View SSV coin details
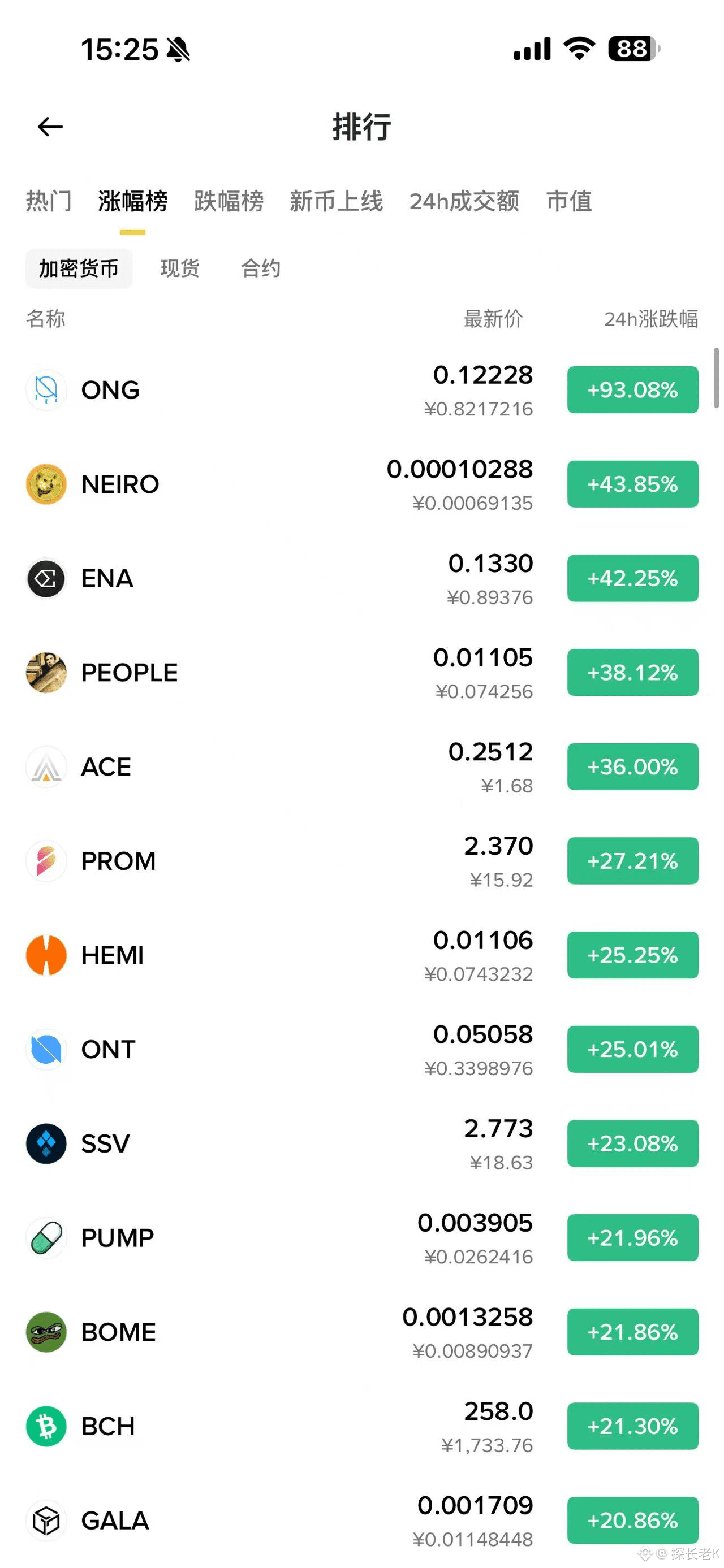Viewport: 724px width, 1568px height. [361, 1143]
